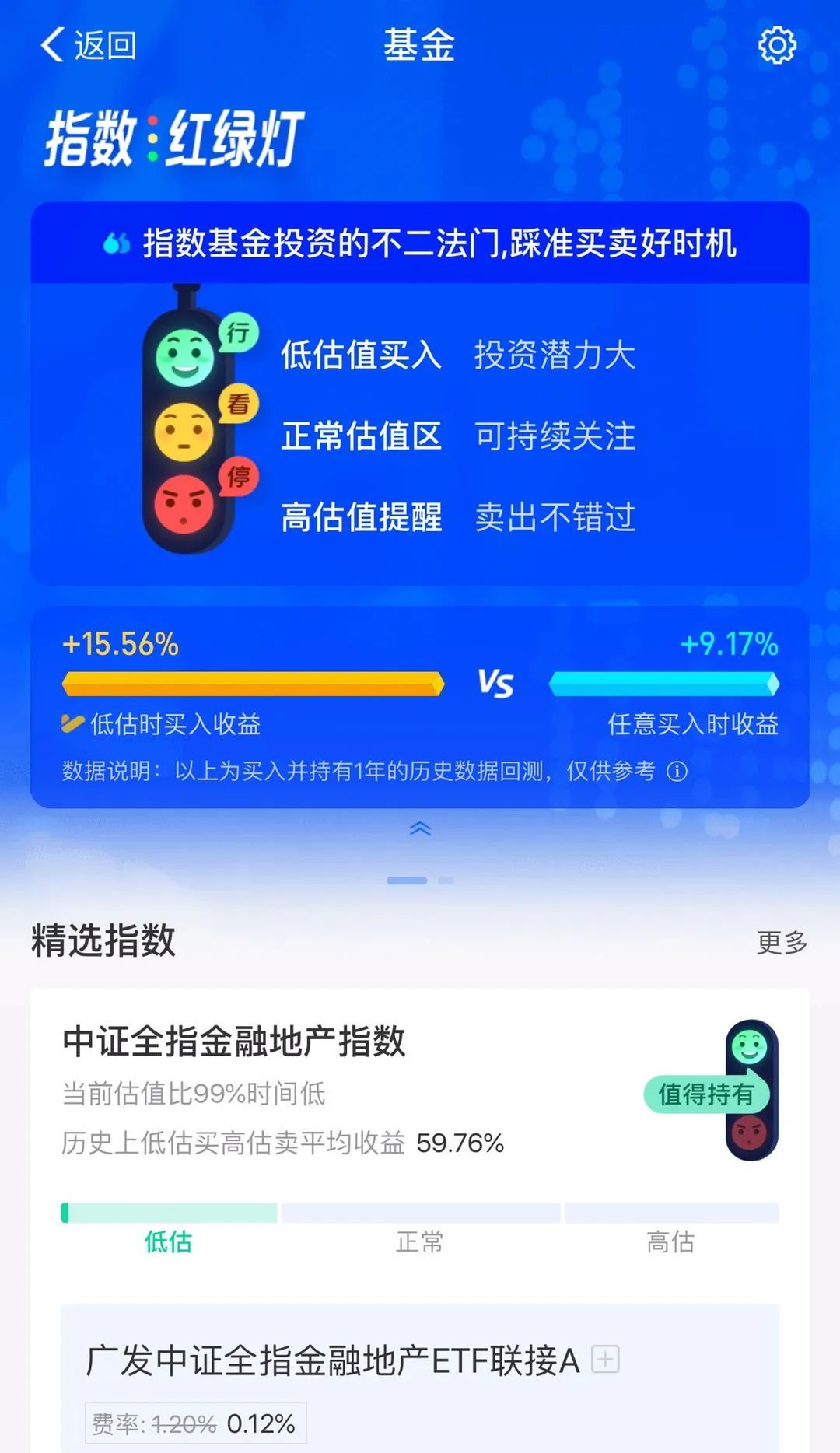Add 广发中证全指金融地产ETF联接A with the plus icon
The height and width of the screenshot is (1453, 840).
click(605, 1360)
